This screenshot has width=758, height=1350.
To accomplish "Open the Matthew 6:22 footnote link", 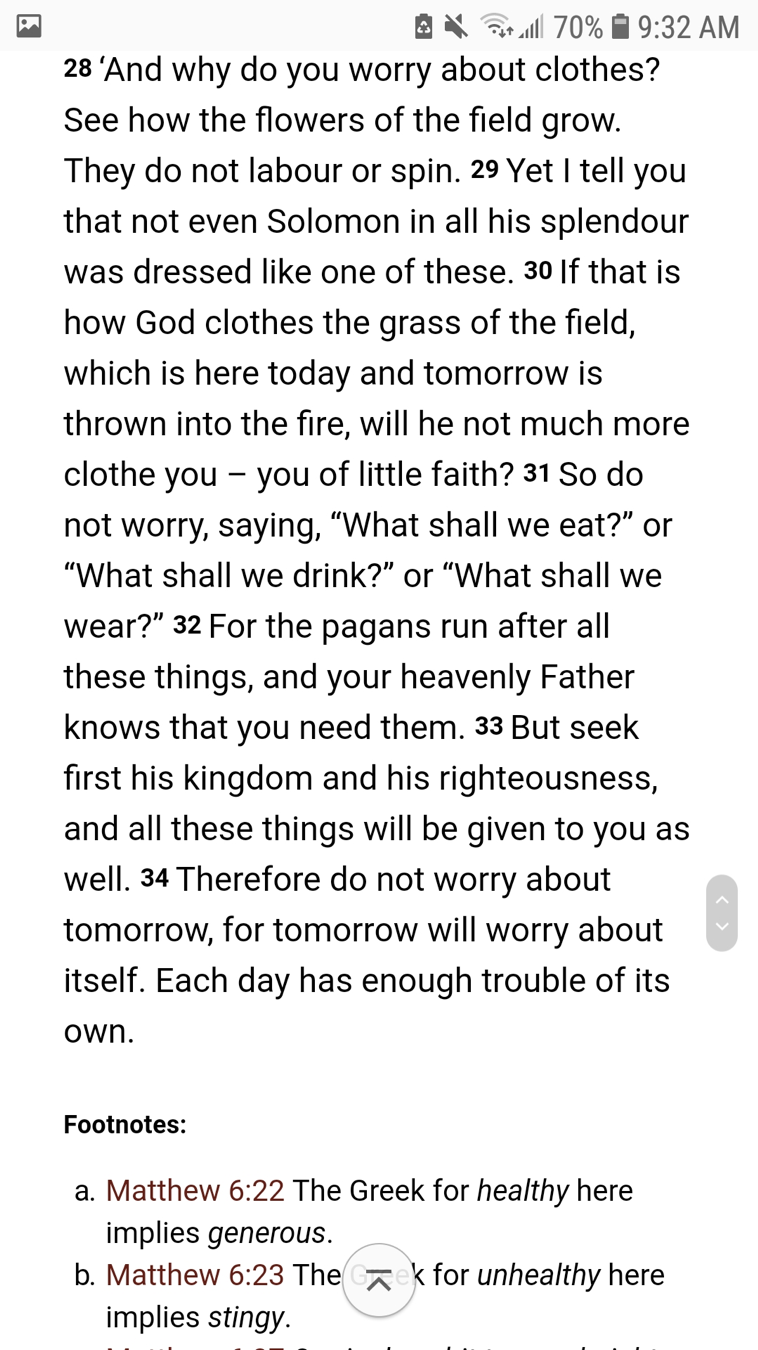I will click(x=195, y=1190).
